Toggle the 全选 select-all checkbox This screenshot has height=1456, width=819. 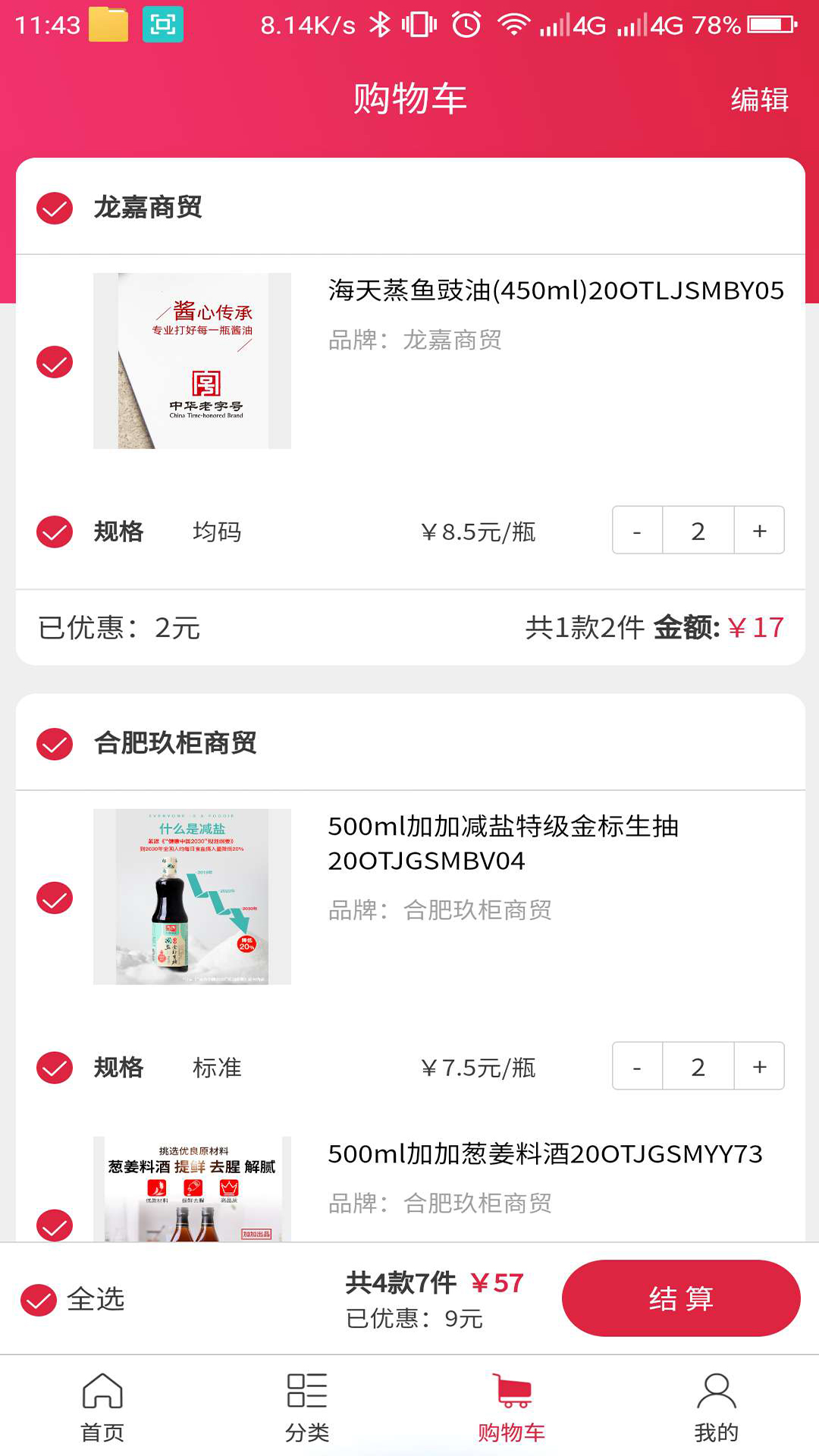pos(39,1300)
